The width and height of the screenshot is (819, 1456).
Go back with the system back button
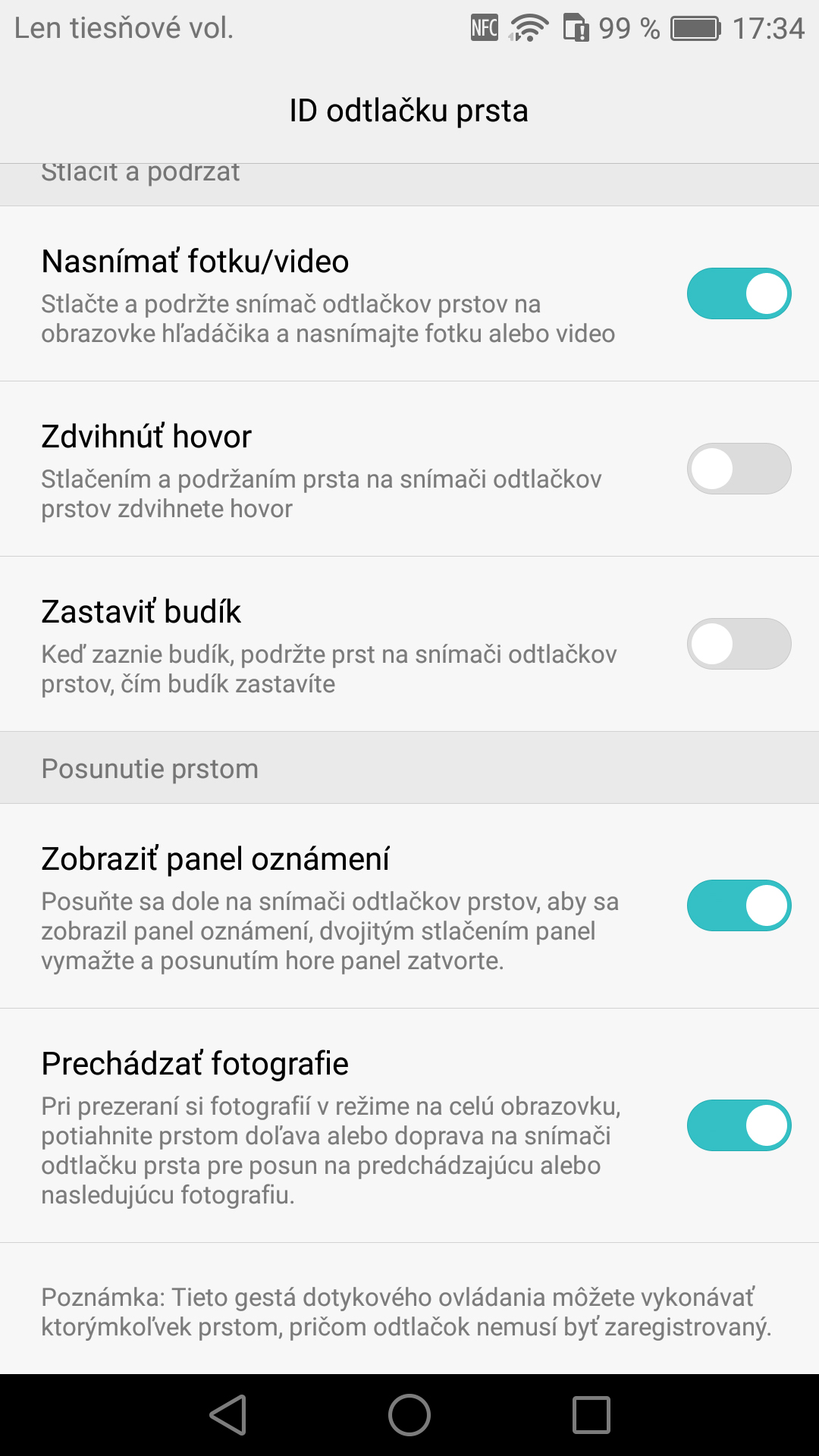pos(228,1415)
